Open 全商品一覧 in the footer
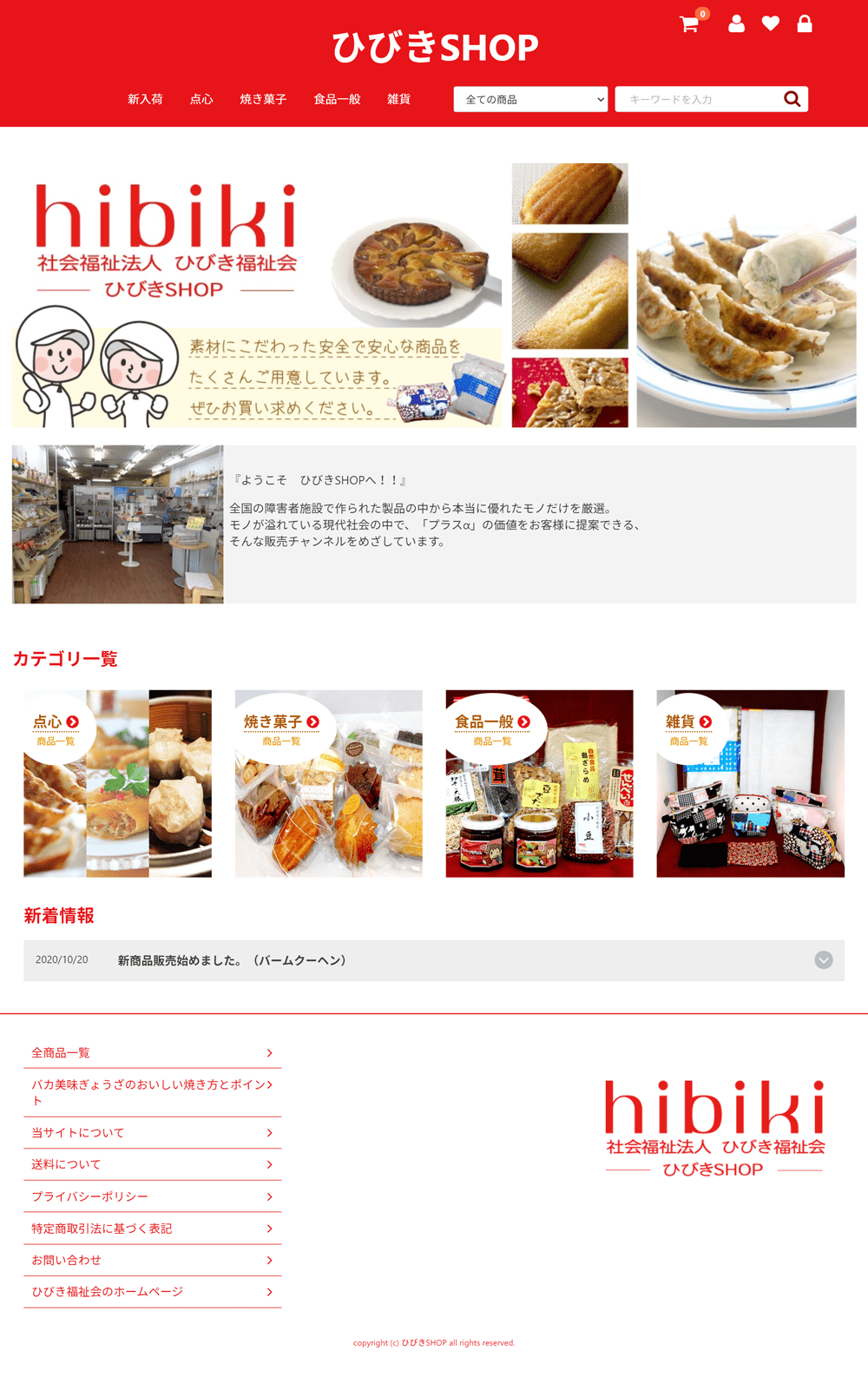868x1377 pixels. [x=152, y=1052]
